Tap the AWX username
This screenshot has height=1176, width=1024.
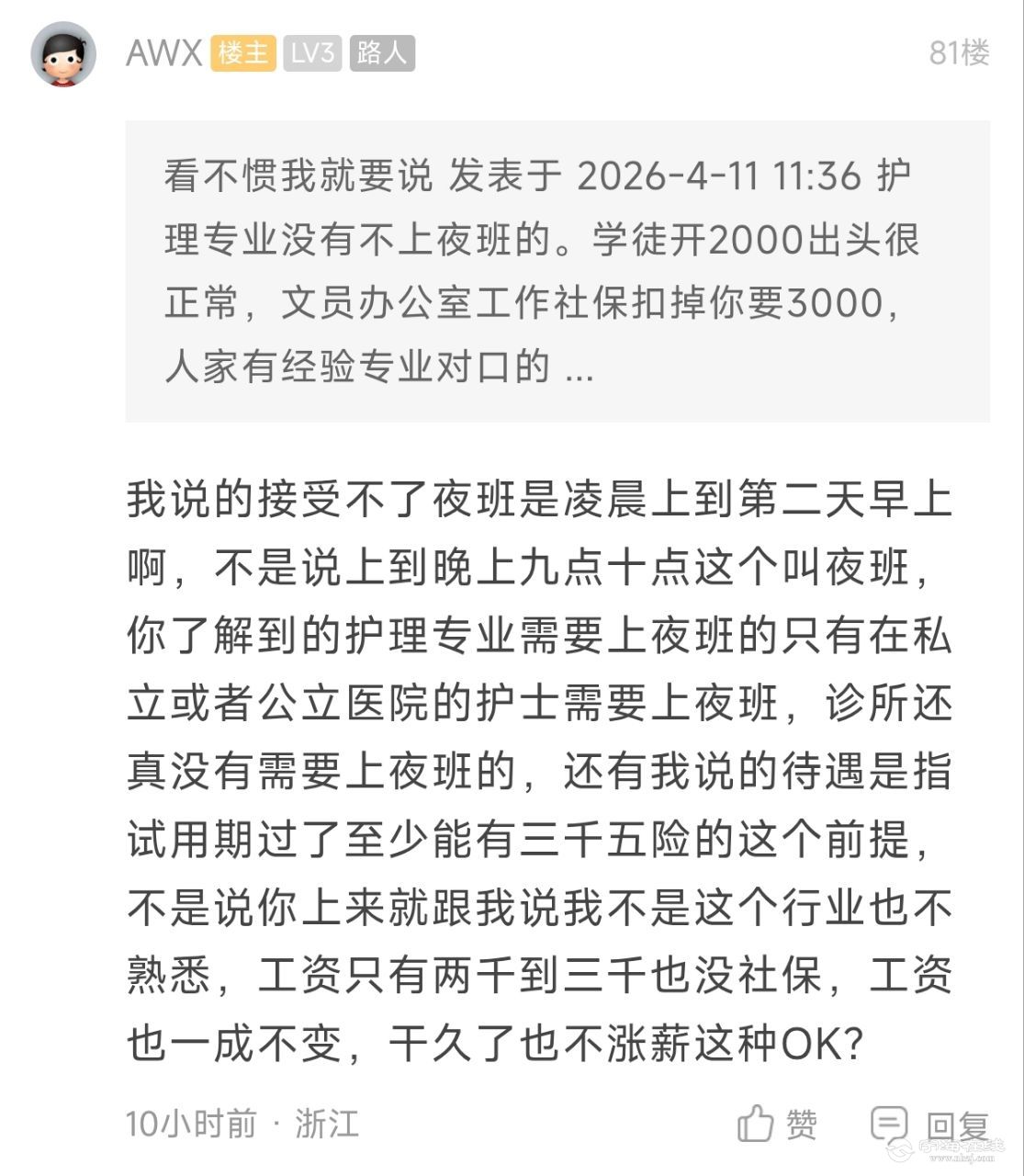pos(163,54)
